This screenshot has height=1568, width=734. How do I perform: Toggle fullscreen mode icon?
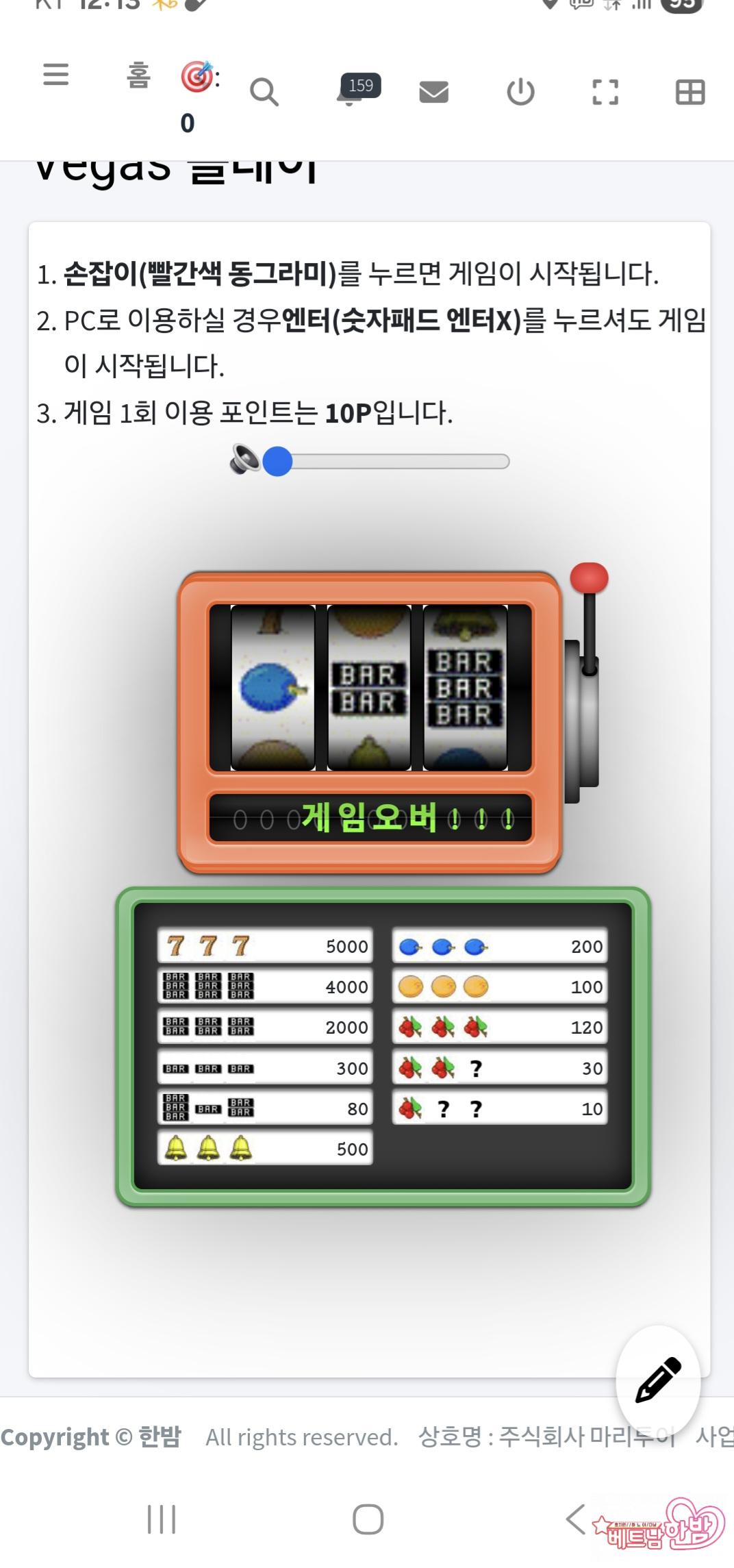(605, 92)
